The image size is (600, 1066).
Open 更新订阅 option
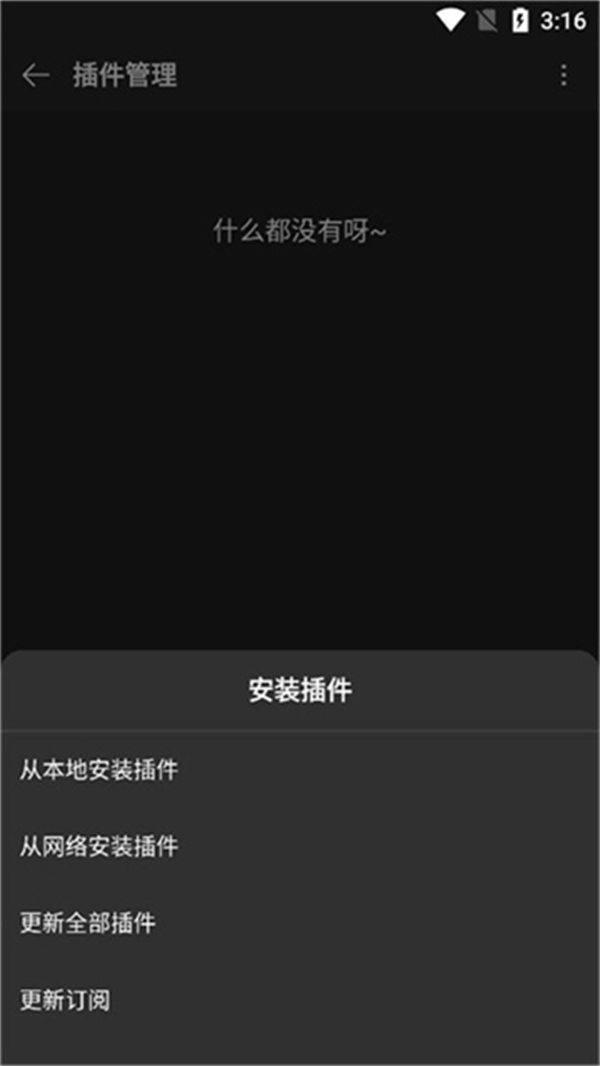65,999
